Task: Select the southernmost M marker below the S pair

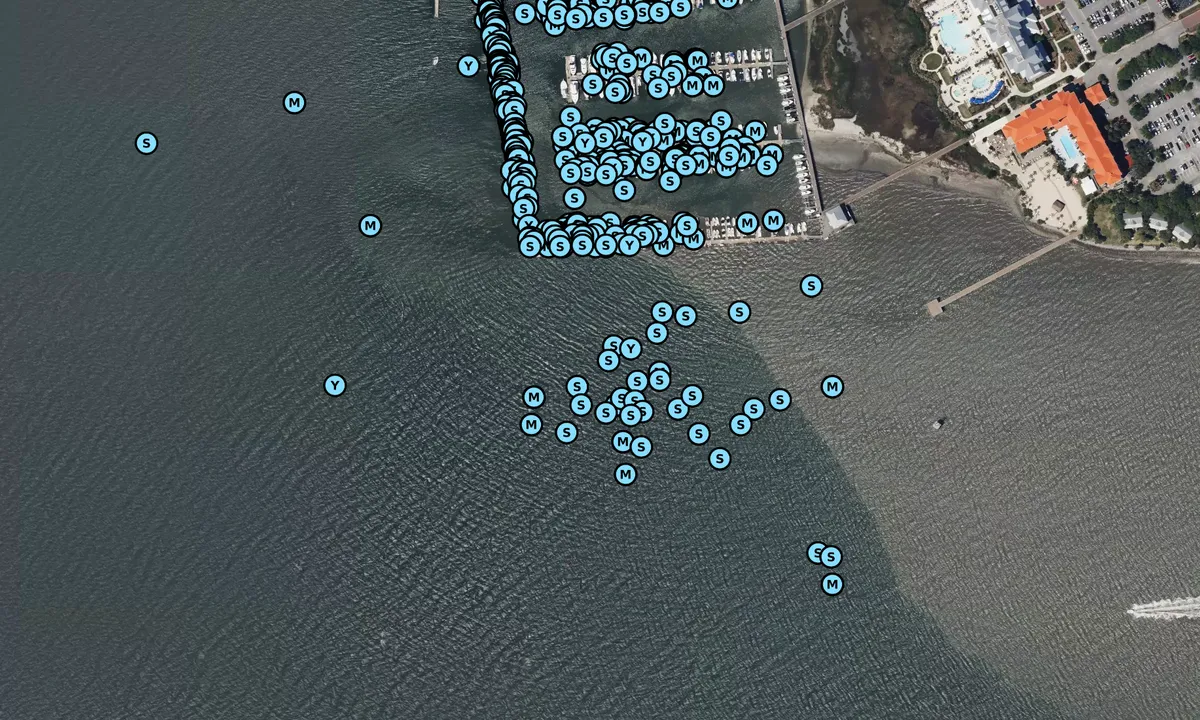Action: click(832, 584)
